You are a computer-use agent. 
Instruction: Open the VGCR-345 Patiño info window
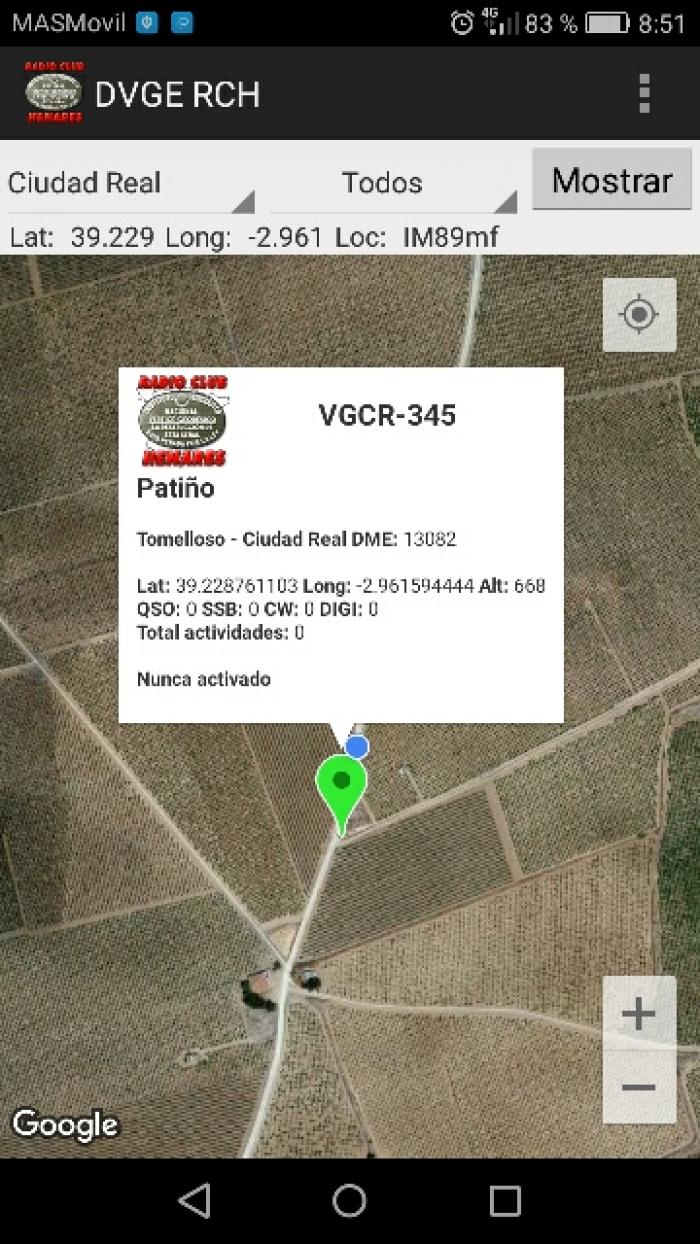(341, 545)
